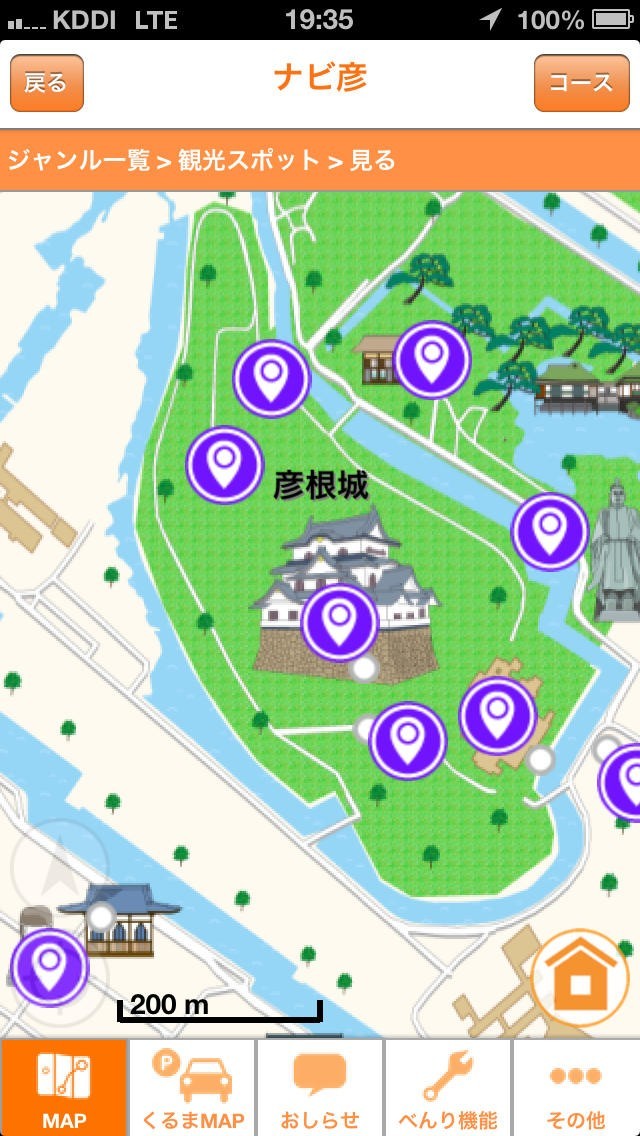Open the コース course button

point(580,82)
